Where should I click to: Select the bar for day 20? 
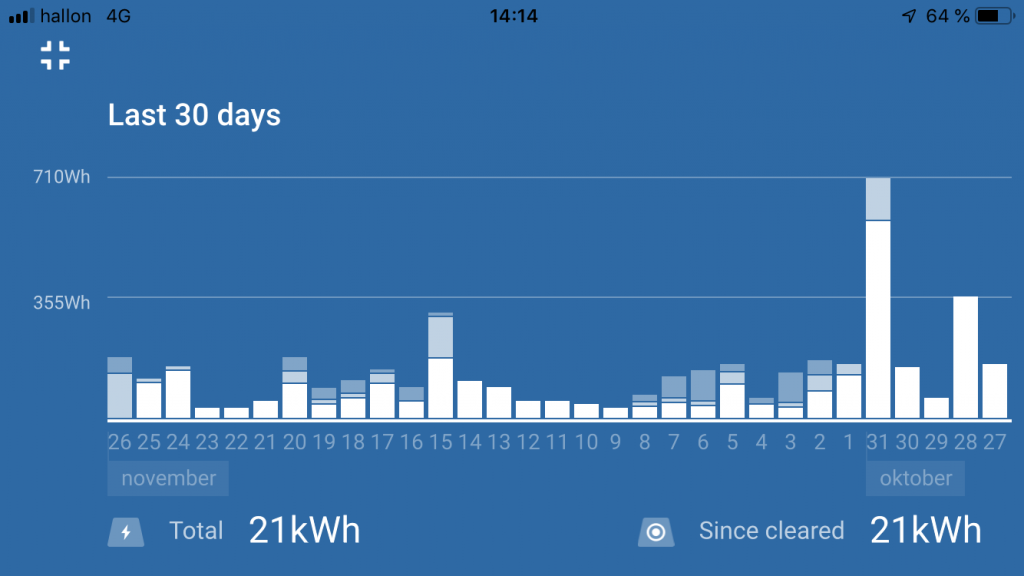[x=295, y=390]
